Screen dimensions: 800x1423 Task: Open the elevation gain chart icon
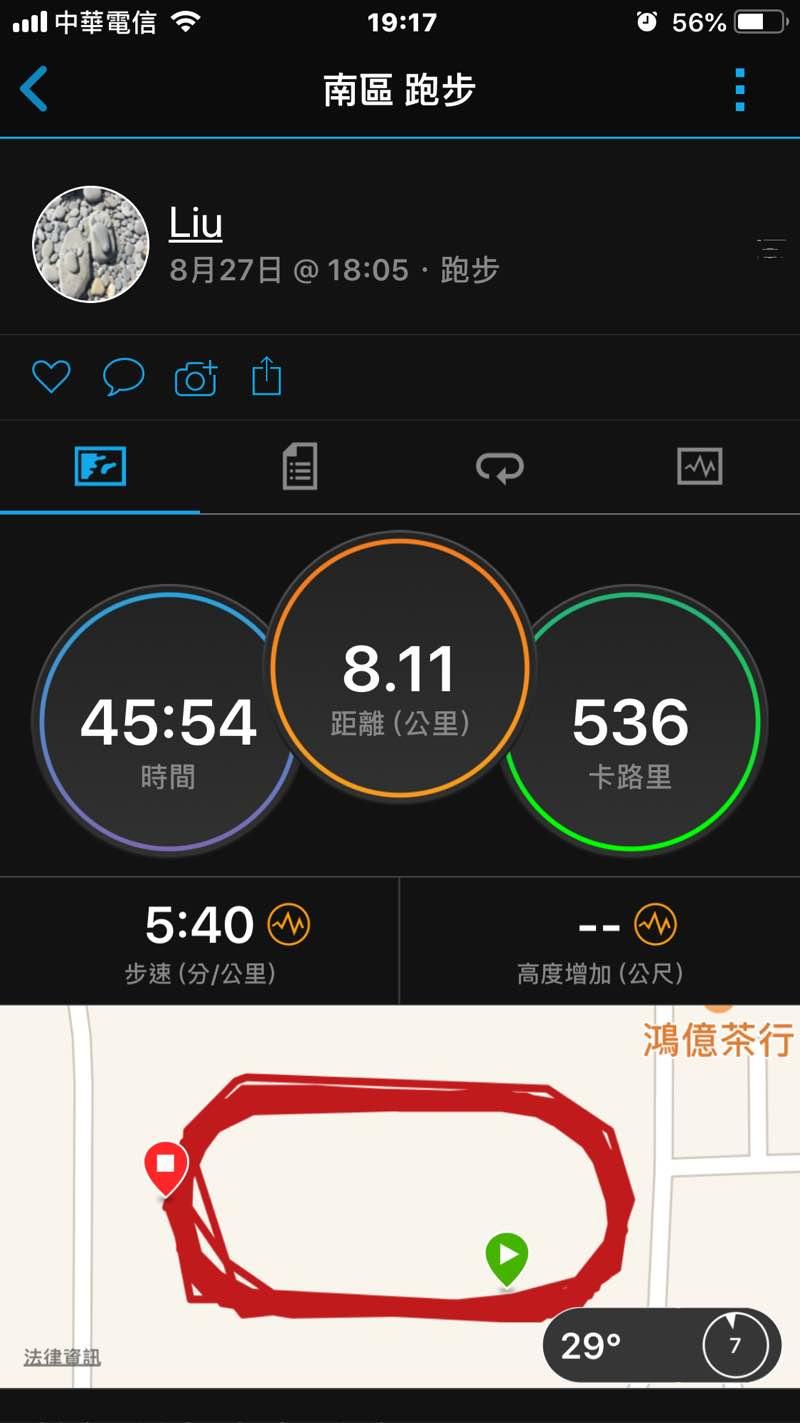656,924
